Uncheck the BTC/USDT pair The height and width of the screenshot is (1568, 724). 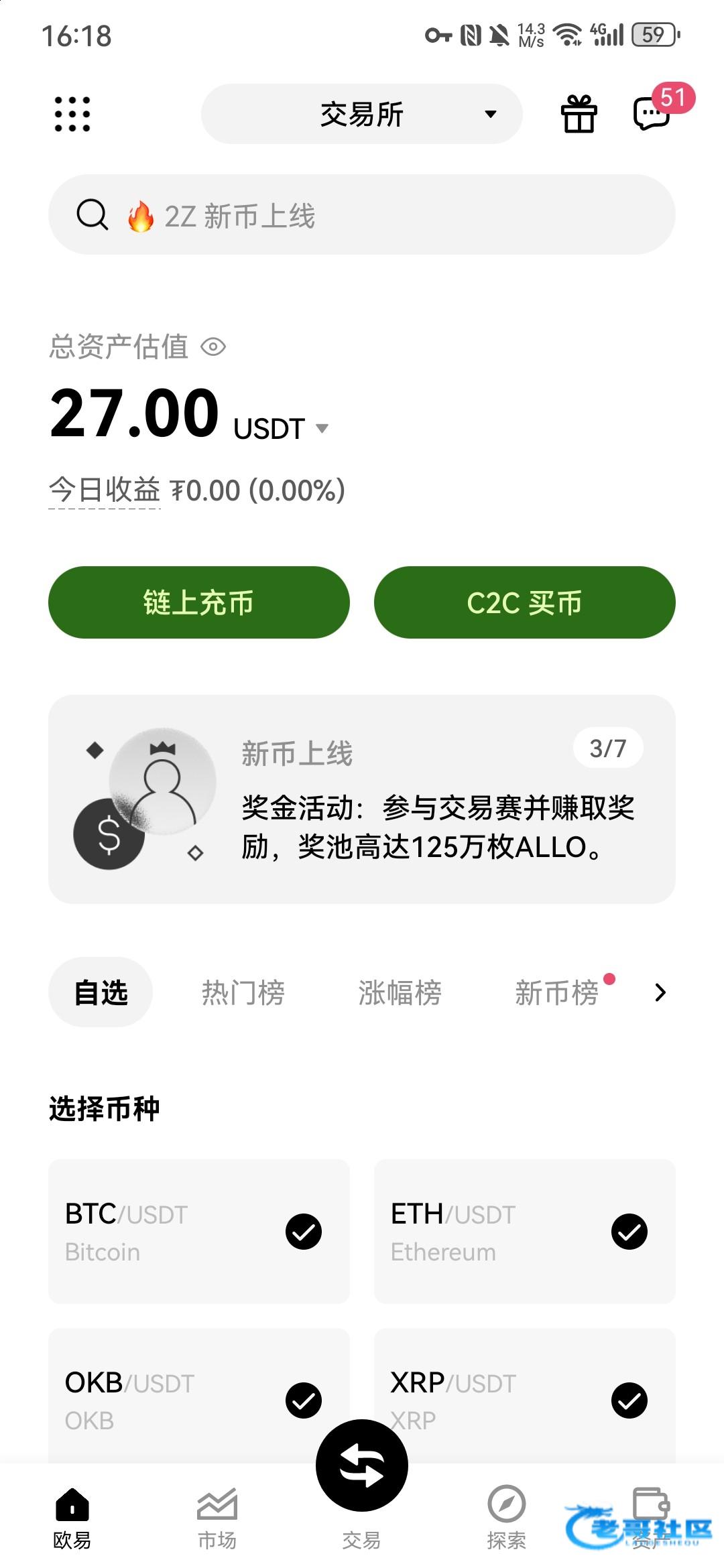coord(304,1232)
